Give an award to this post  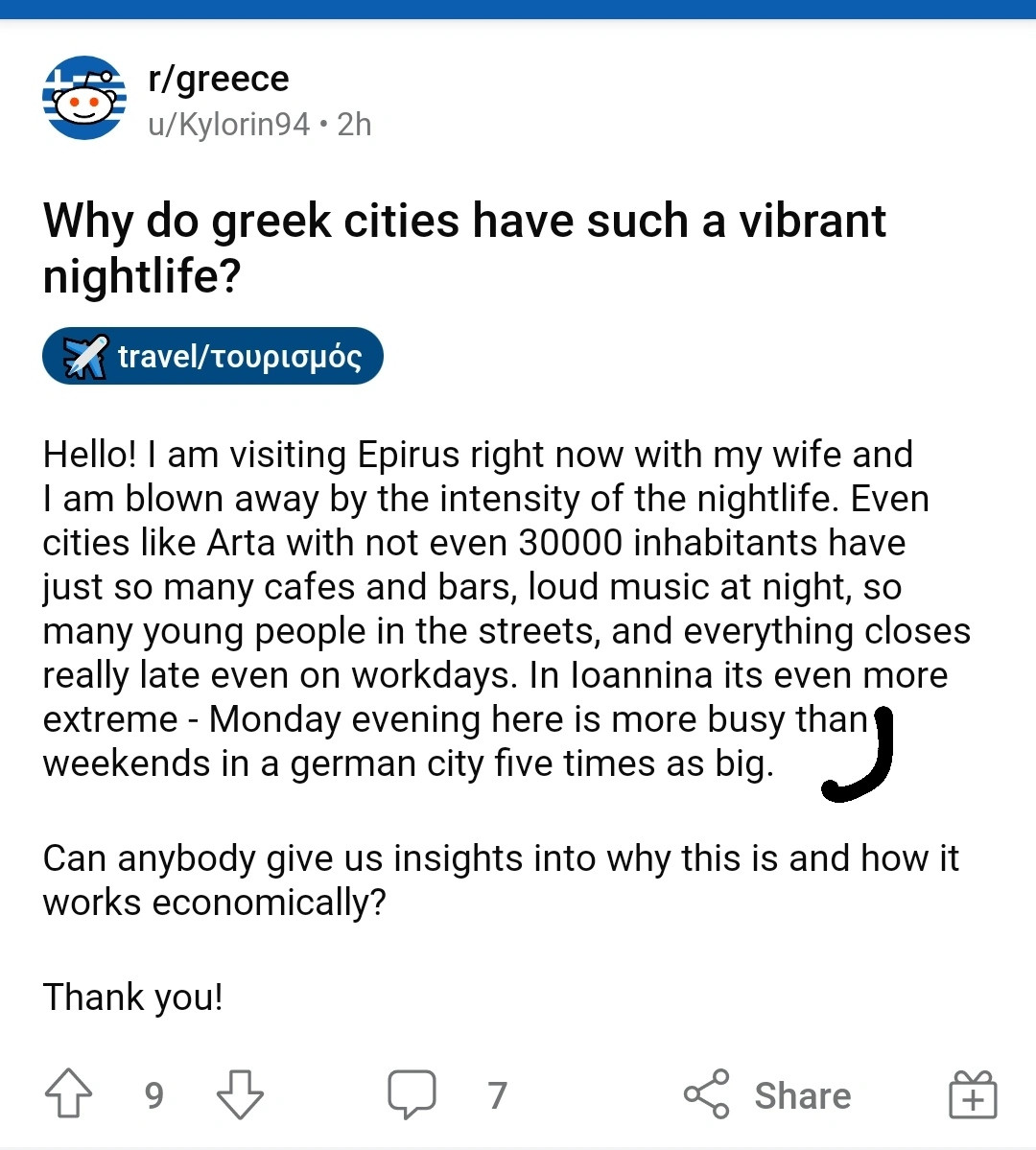pyautogui.click(x=973, y=1094)
